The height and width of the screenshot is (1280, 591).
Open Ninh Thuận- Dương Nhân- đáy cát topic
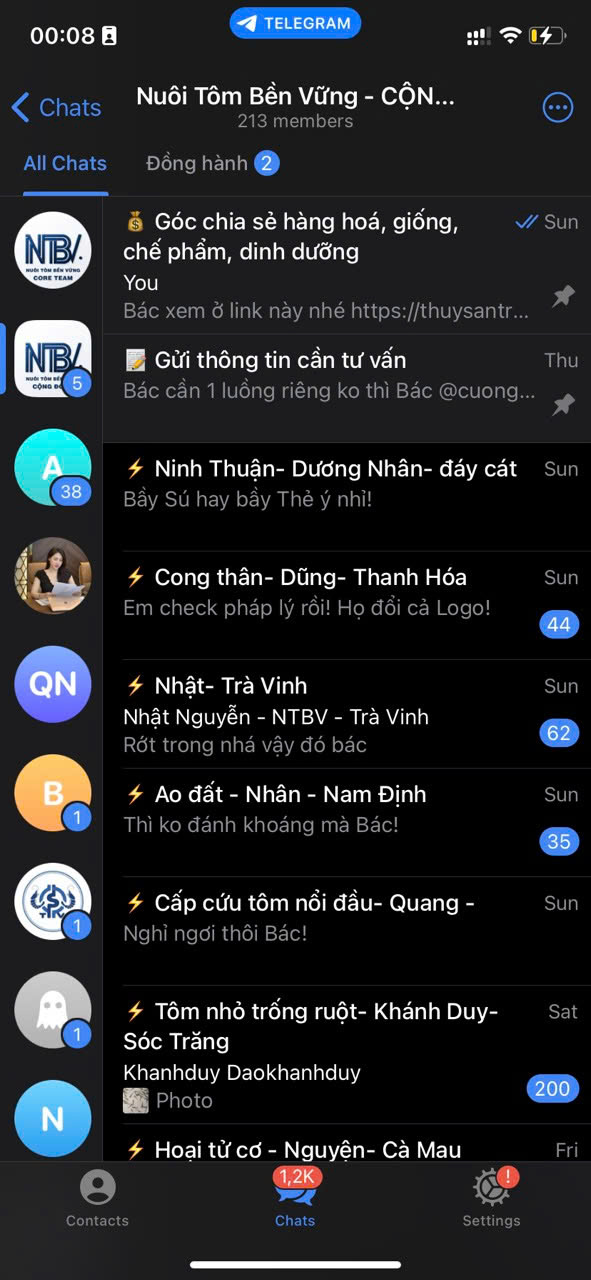346,496
